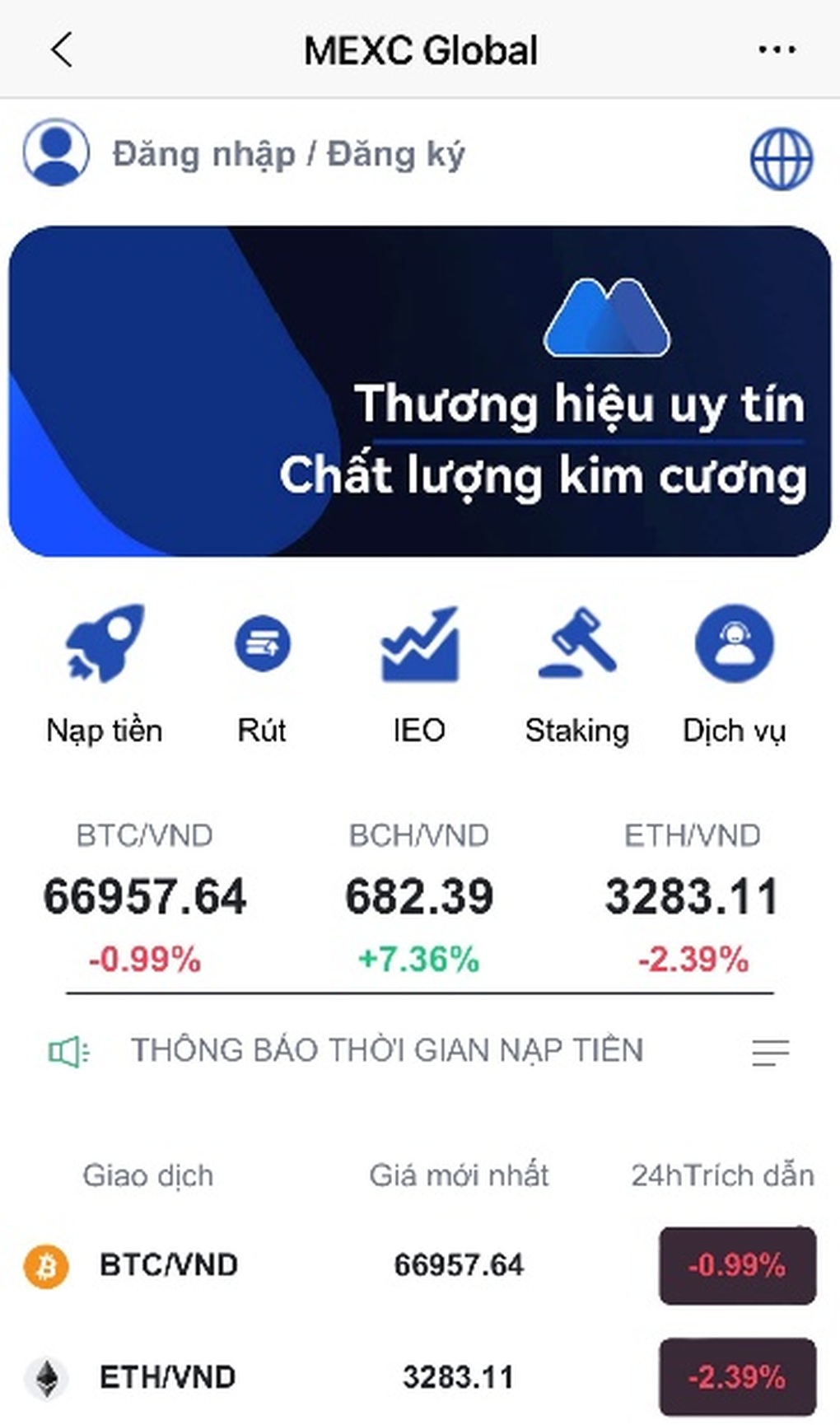
Task: Click the promotional banner image
Action: pyautogui.click(x=419, y=387)
